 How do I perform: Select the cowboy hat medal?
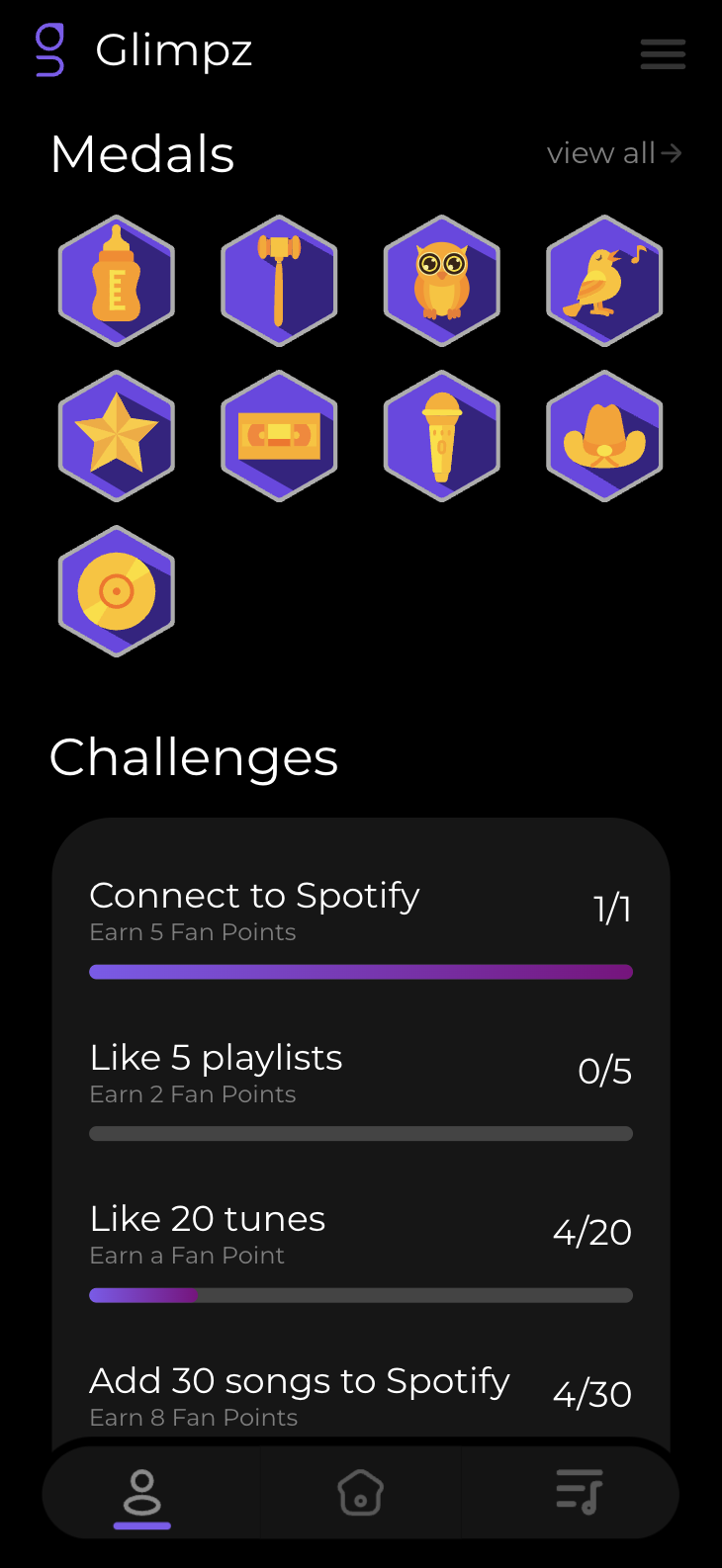603,436
